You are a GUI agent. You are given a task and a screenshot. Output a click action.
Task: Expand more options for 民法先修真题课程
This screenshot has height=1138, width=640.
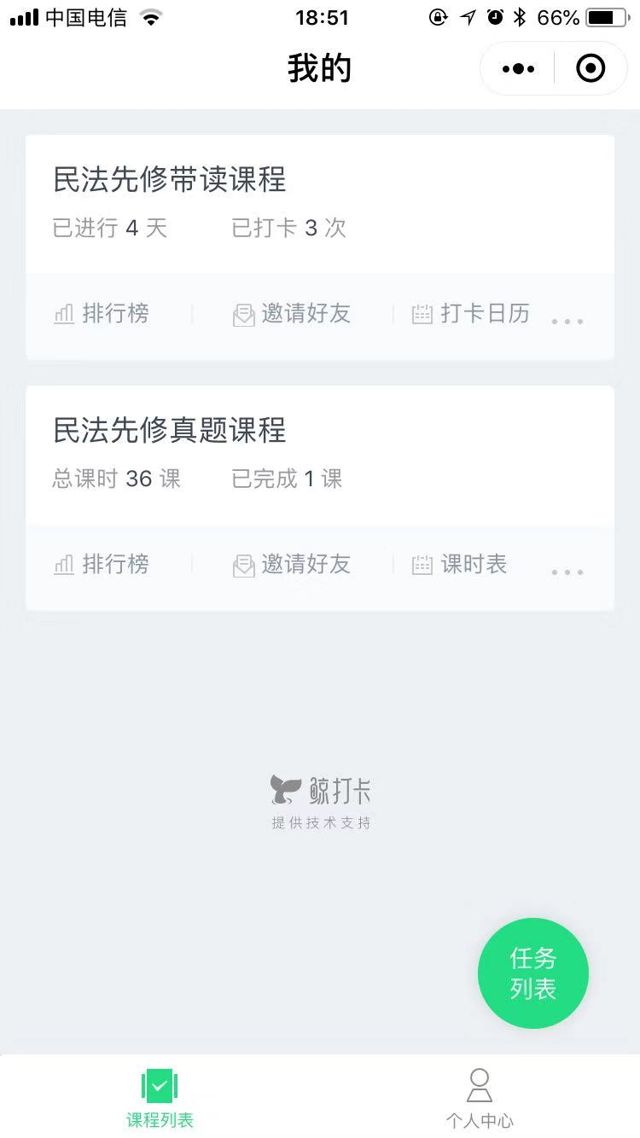(567, 572)
